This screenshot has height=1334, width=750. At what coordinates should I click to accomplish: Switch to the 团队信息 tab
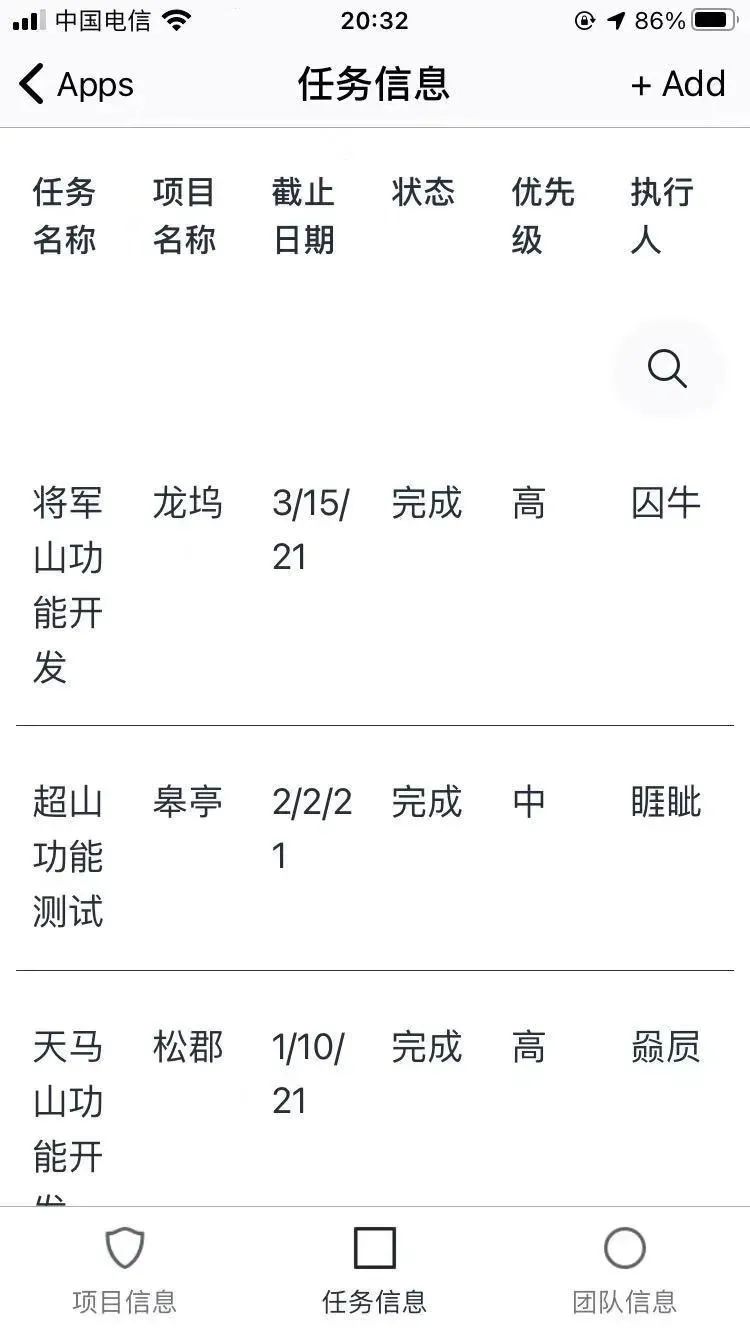click(x=625, y=1270)
